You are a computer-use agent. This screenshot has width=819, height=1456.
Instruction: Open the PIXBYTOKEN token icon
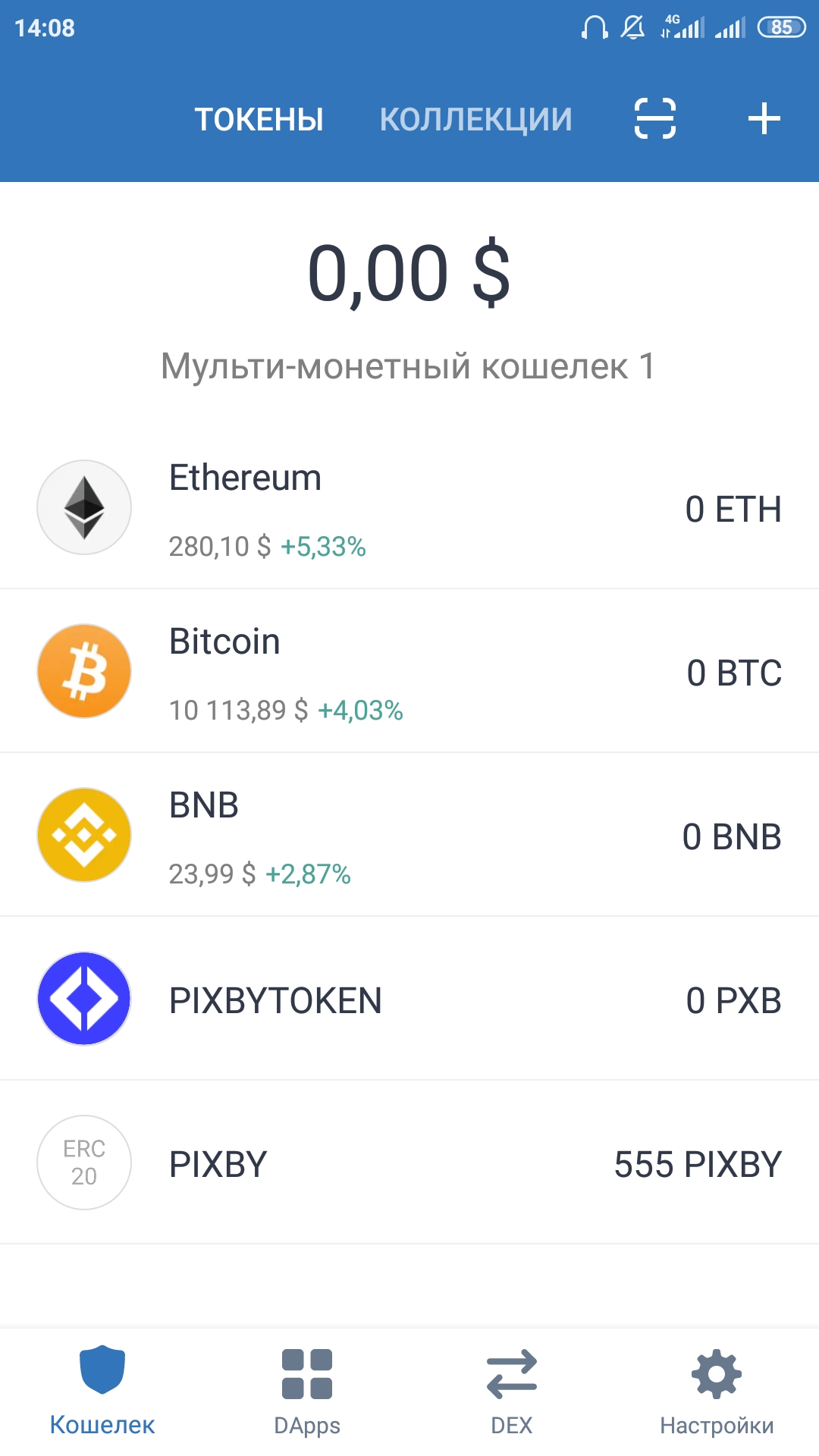tap(83, 999)
